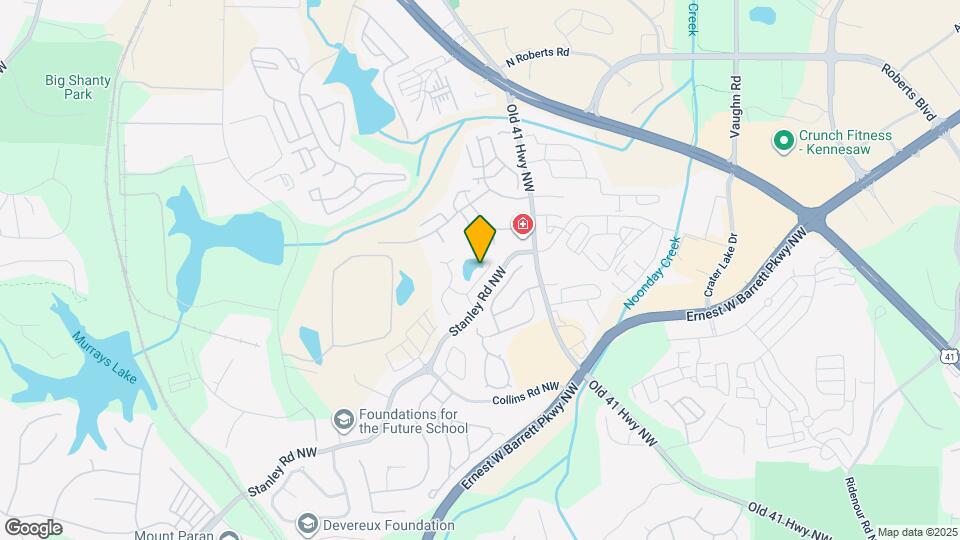
Task: Select the red medical facility pin
Action: [x=522, y=225]
